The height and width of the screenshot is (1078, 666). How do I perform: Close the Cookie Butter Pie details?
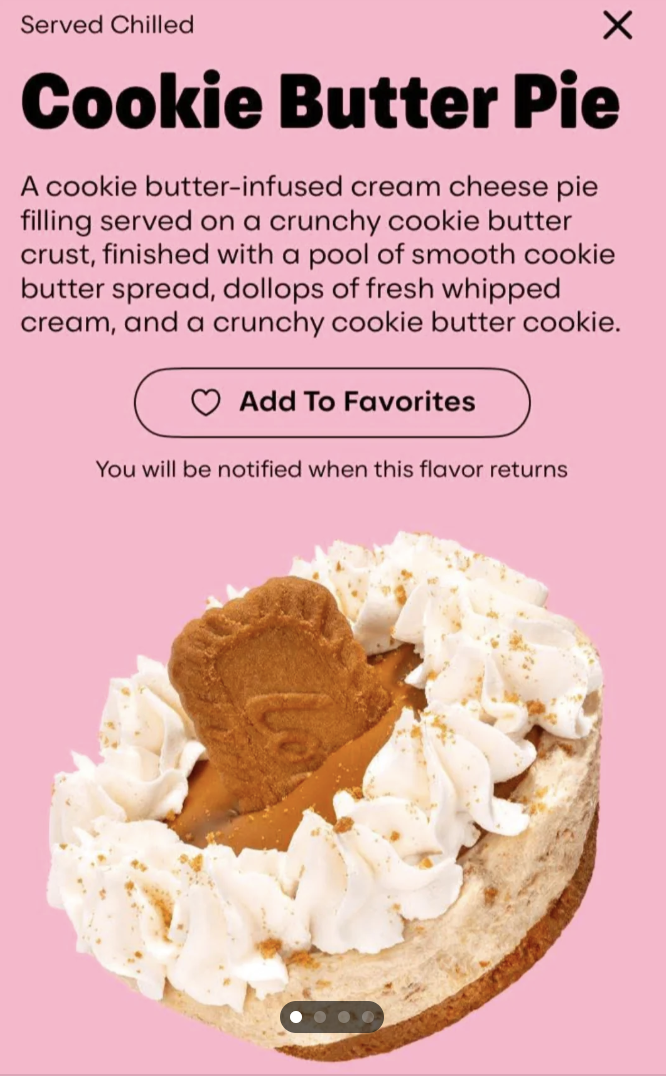point(618,25)
